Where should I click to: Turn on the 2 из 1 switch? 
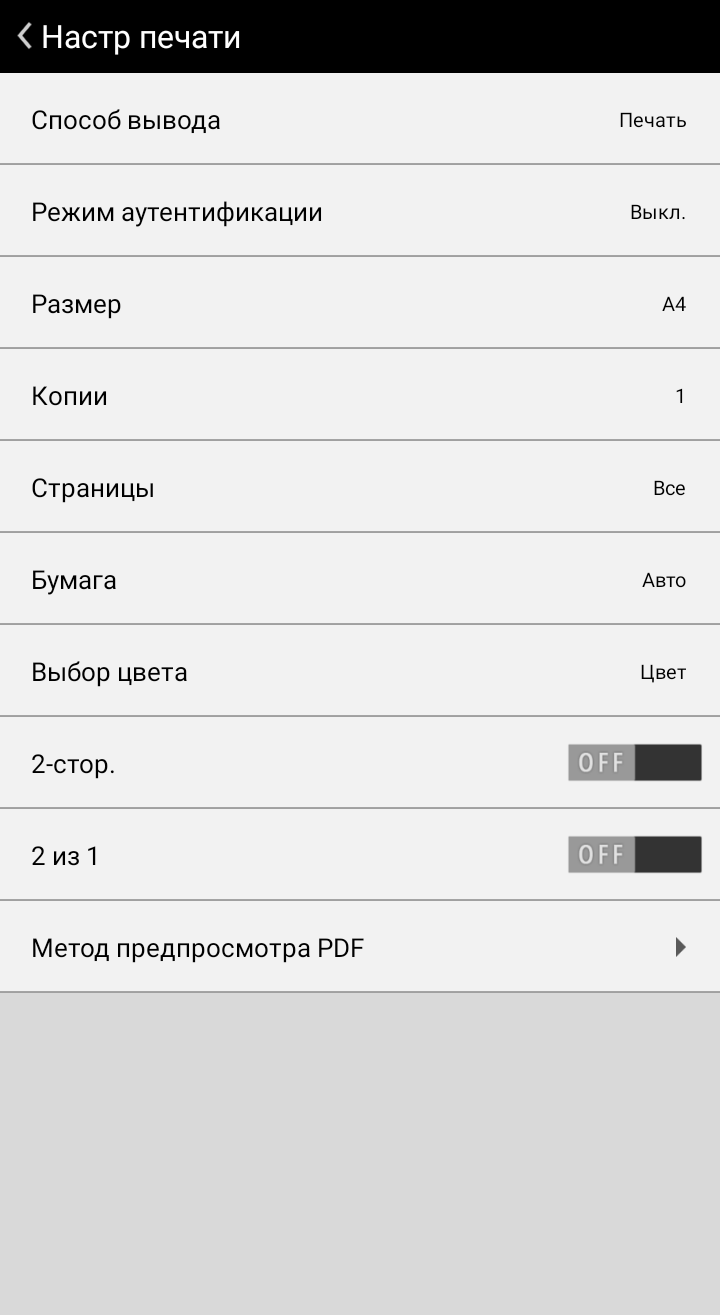click(x=634, y=855)
